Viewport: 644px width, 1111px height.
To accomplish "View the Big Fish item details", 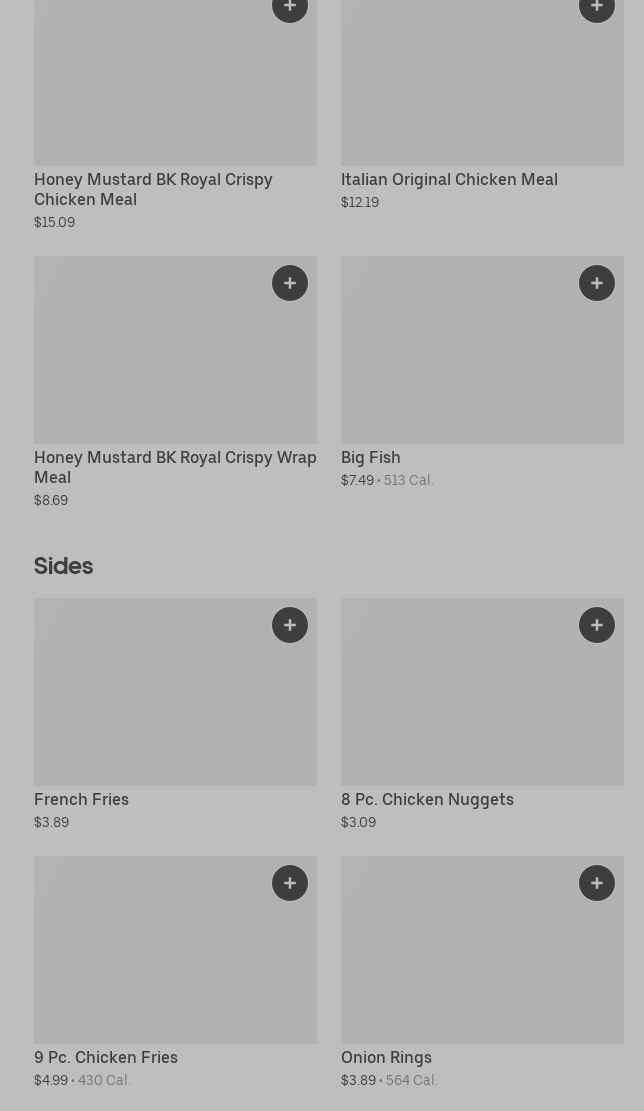I will [371, 458].
